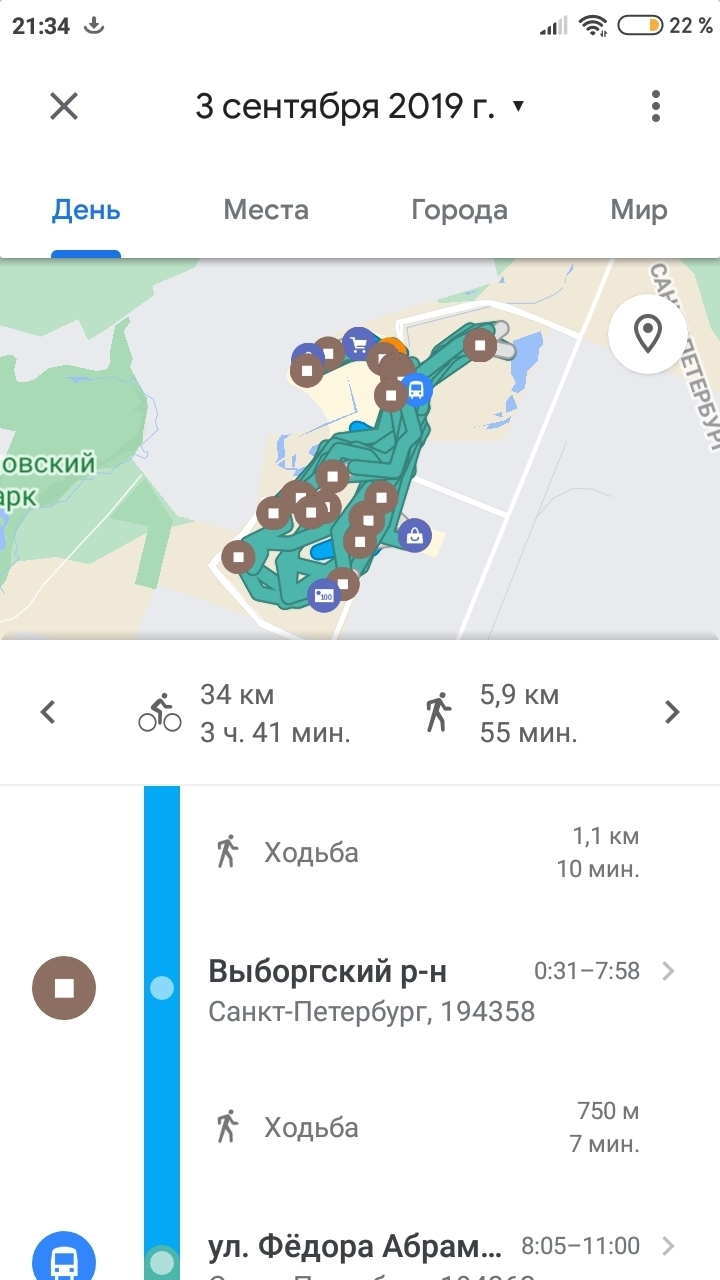Close the timeline screen
Image resolution: width=720 pixels, height=1280 pixels.
pyautogui.click(x=64, y=106)
